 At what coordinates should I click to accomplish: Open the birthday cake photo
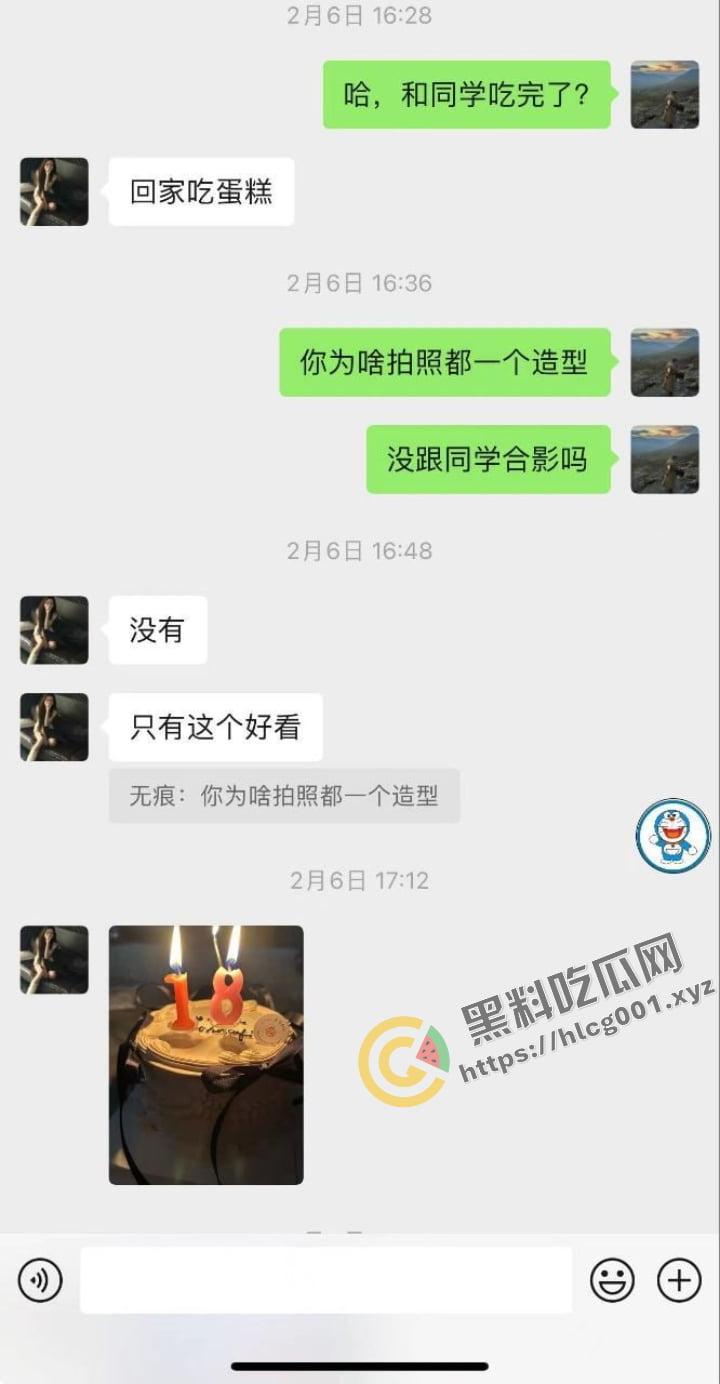[205, 1055]
